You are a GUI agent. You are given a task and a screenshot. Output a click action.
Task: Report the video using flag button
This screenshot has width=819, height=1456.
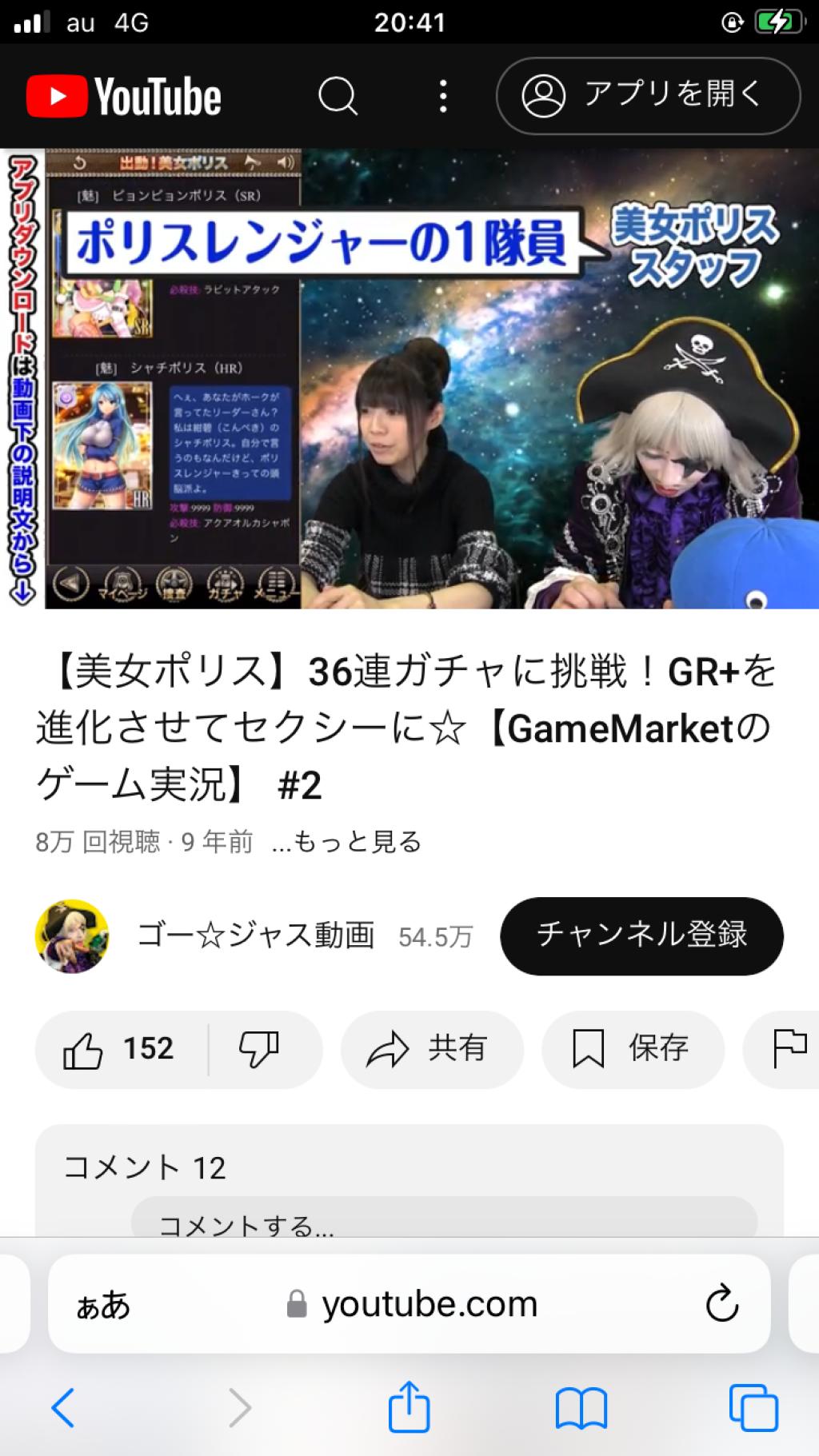[x=789, y=1049]
